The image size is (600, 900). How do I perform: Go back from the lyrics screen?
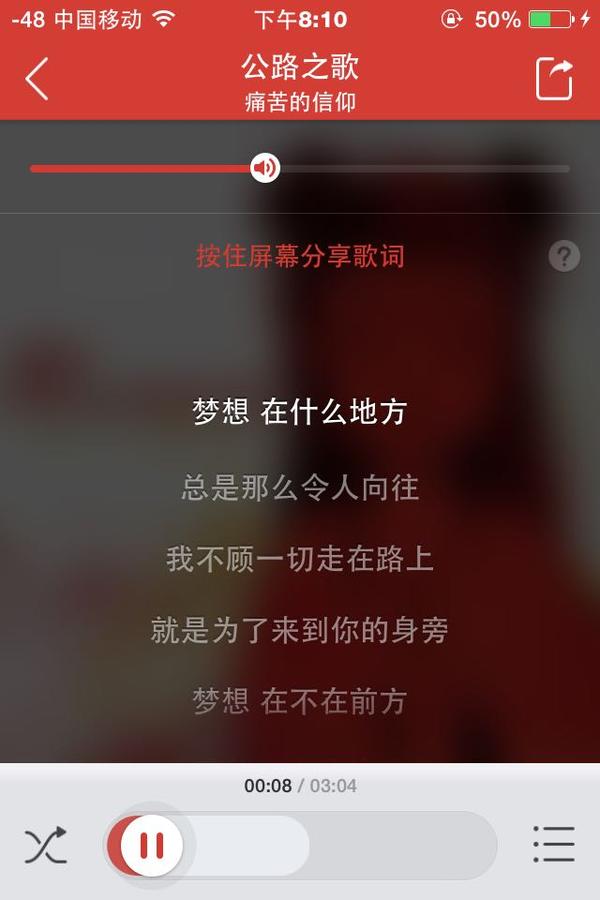[x=37, y=79]
